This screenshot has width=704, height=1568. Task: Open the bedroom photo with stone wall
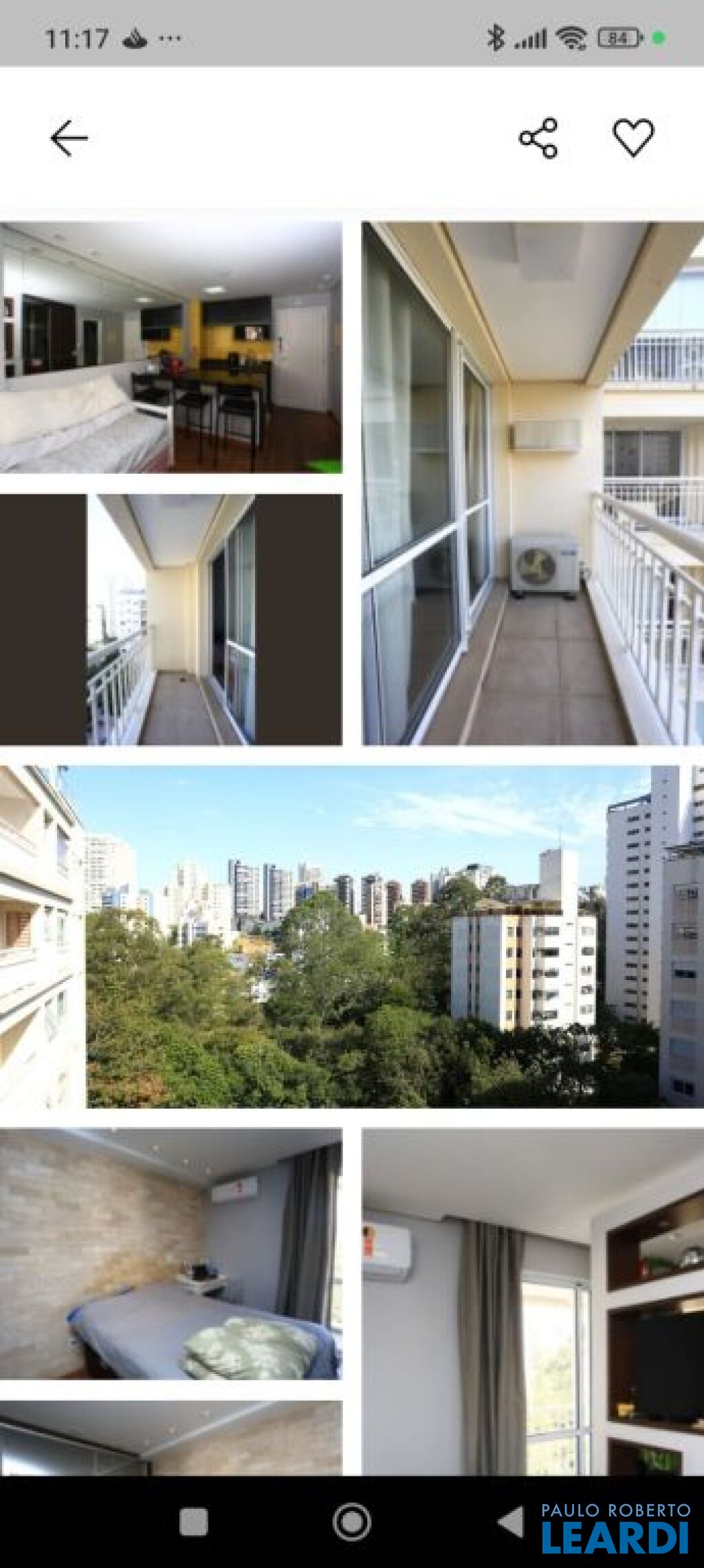[170, 1254]
